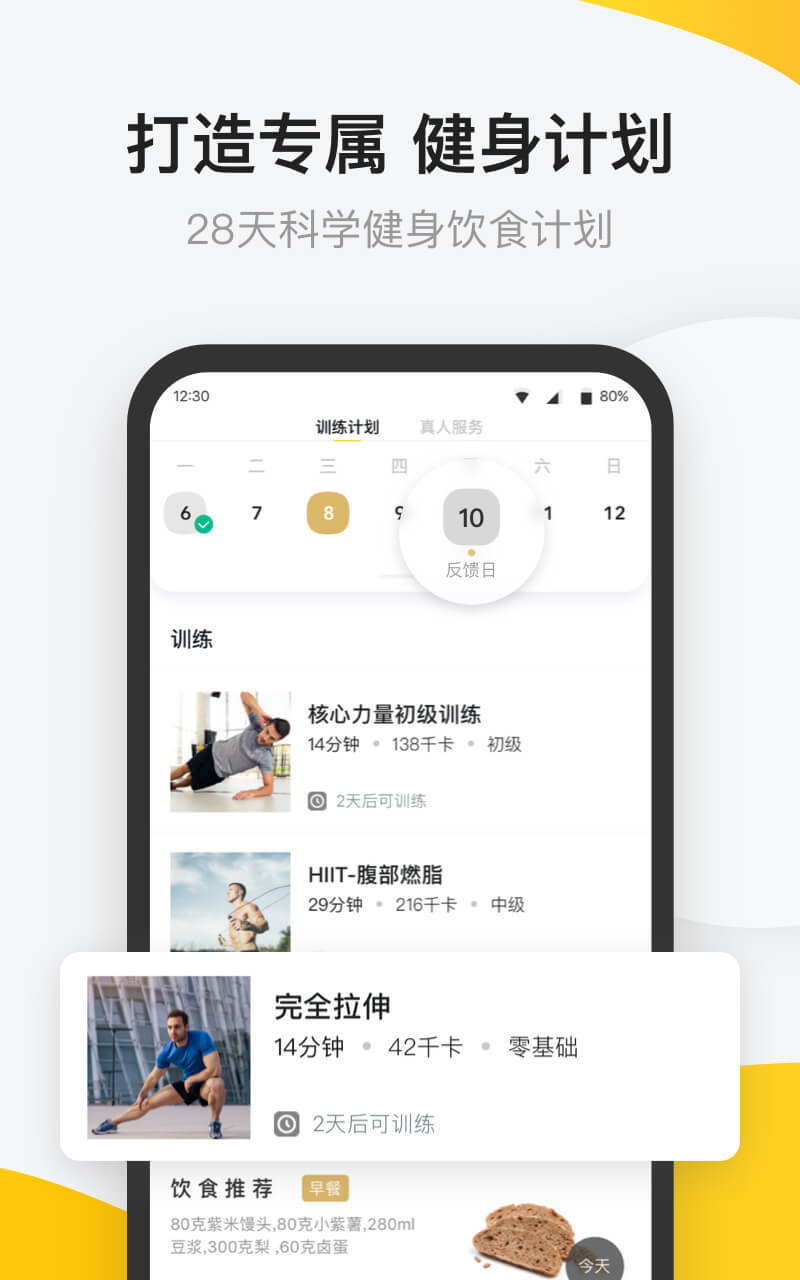Tap the cellular signal icon

pyautogui.click(x=553, y=397)
